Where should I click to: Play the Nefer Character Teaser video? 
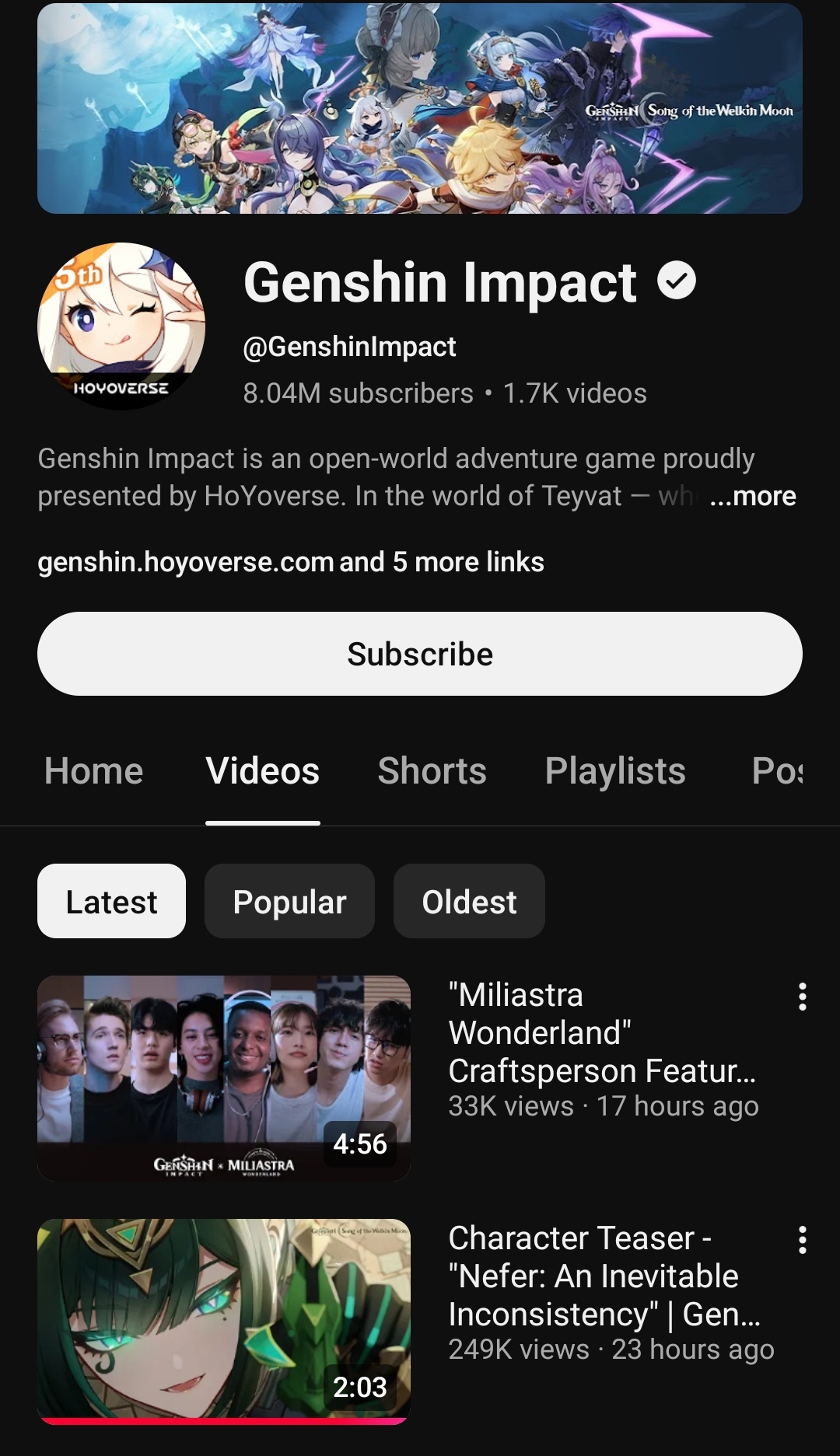pyautogui.click(x=224, y=1320)
